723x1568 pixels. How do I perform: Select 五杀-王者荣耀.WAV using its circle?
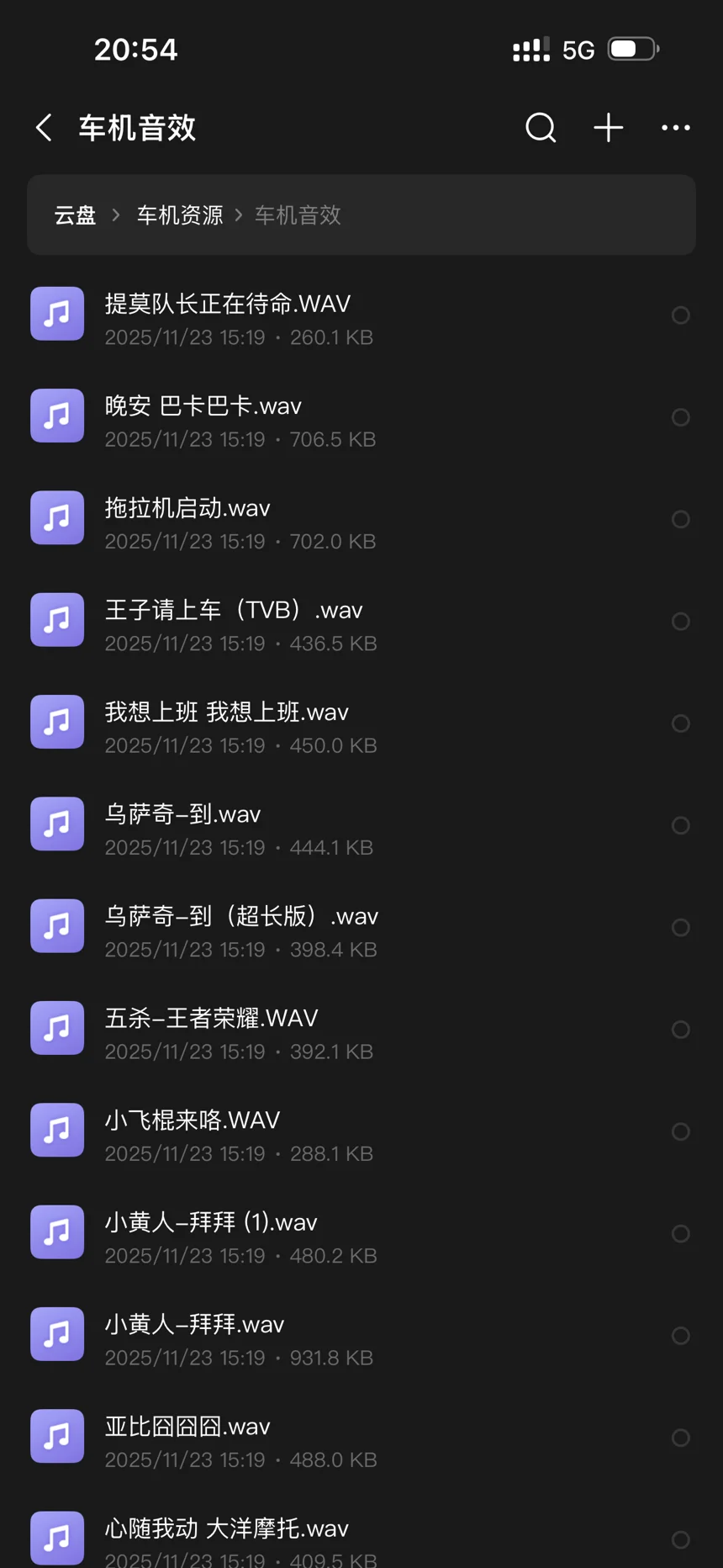click(x=680, y=1030)
